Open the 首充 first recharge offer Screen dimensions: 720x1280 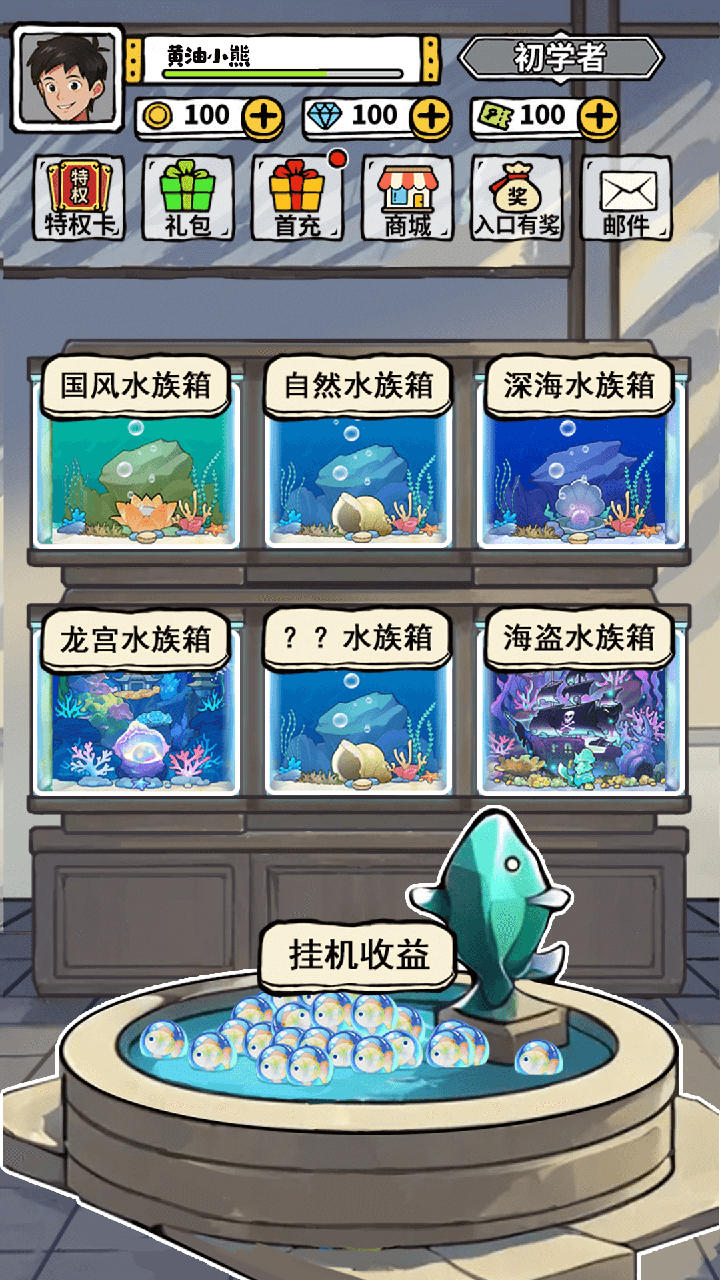pyautogui.click(x=297, y=198)
